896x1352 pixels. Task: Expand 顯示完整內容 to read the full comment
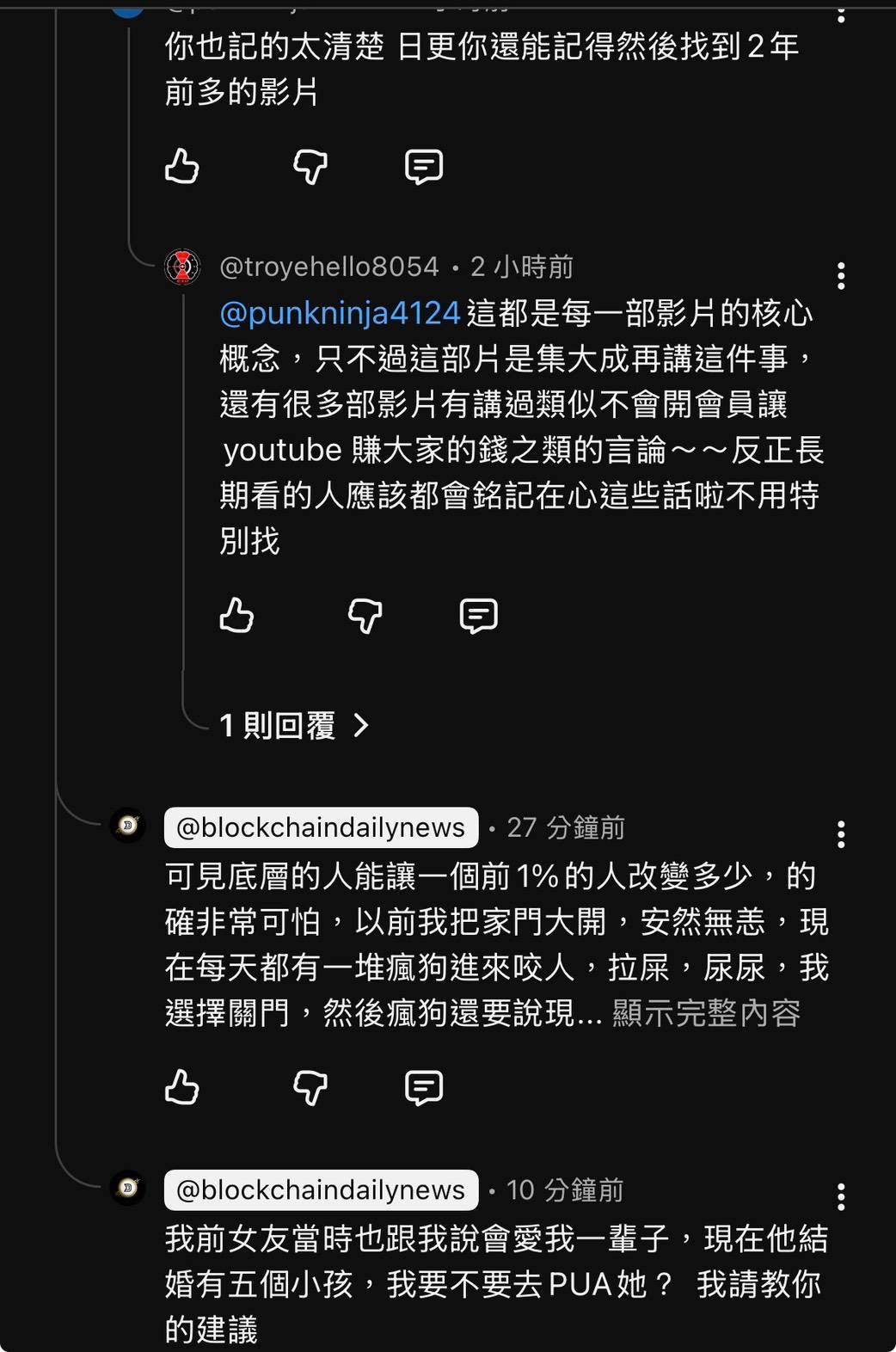[x=706, y=1013]
